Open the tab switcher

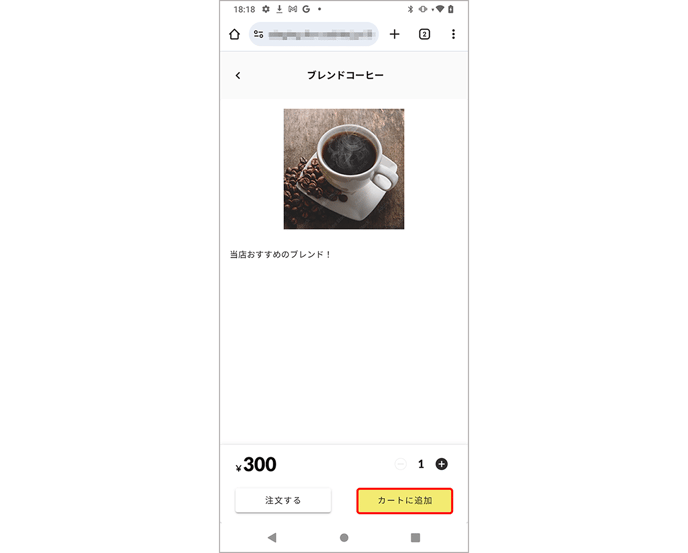(x=424, y=34)
